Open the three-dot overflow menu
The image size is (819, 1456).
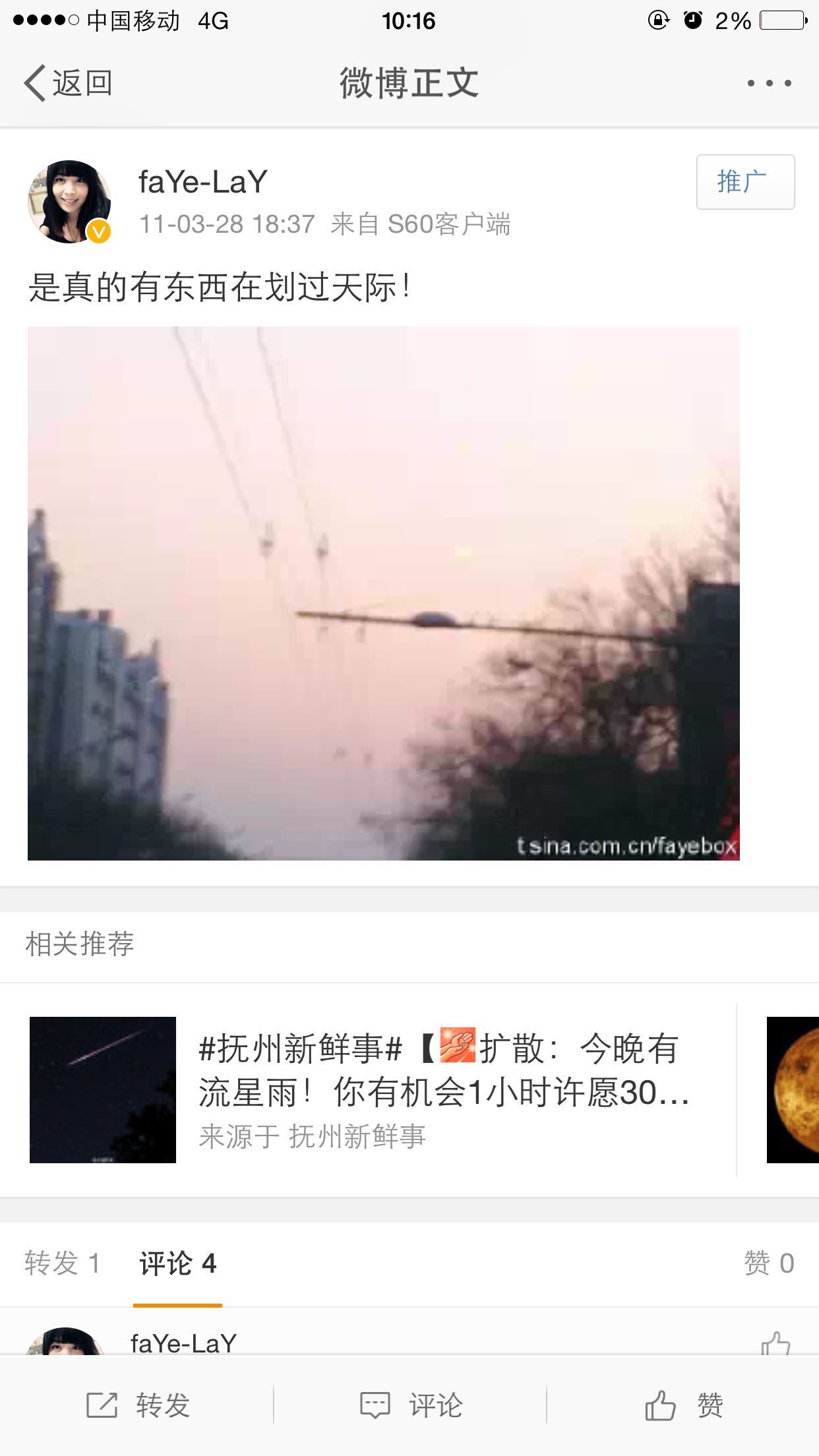(769, 84)
